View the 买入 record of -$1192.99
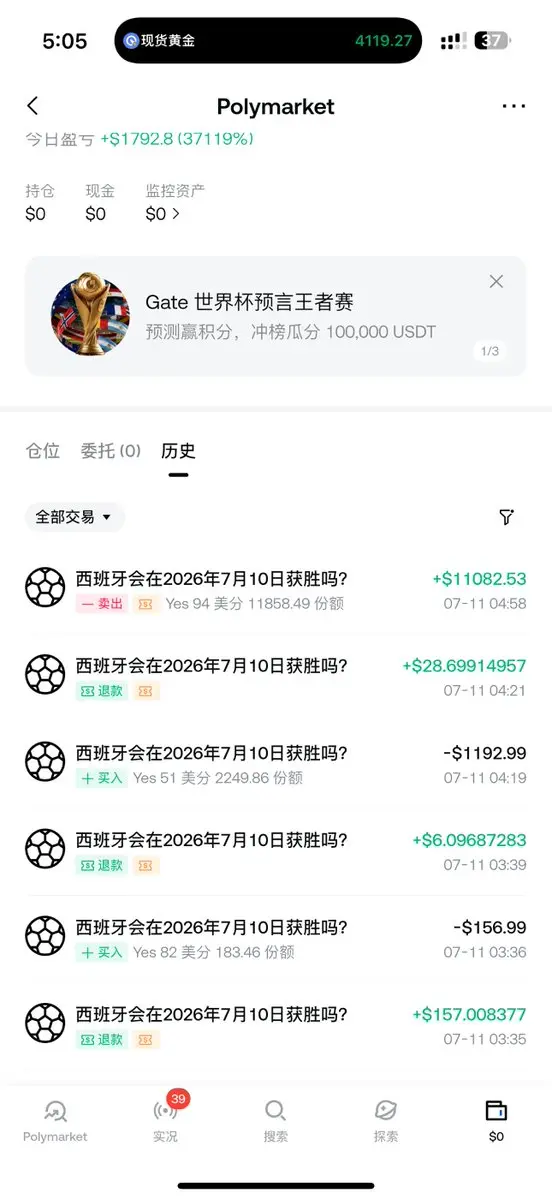The width and height of the screenshot is (552, 1199). coord(275,764)
